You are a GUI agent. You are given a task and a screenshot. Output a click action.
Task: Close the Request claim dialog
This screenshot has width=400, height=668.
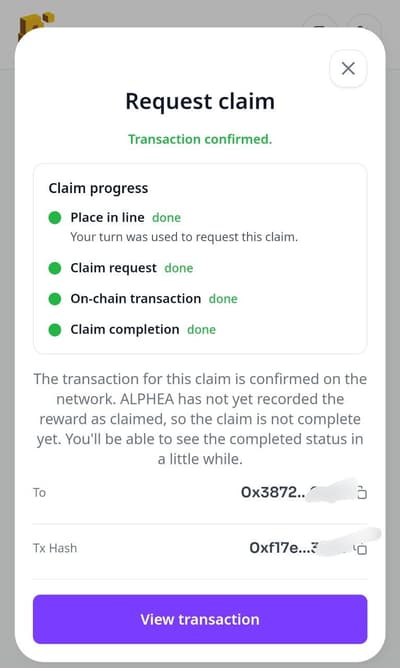coord(348,69)
